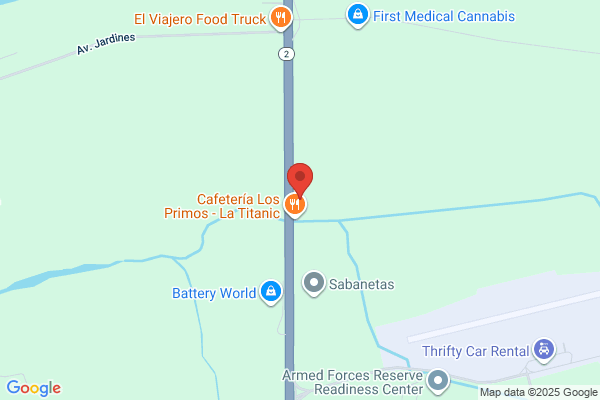Image resolution: width=600 pixels, height=400 pixels.
Task: Select Armed Forces Reserve Readiness Center pin
Action: 438,381
